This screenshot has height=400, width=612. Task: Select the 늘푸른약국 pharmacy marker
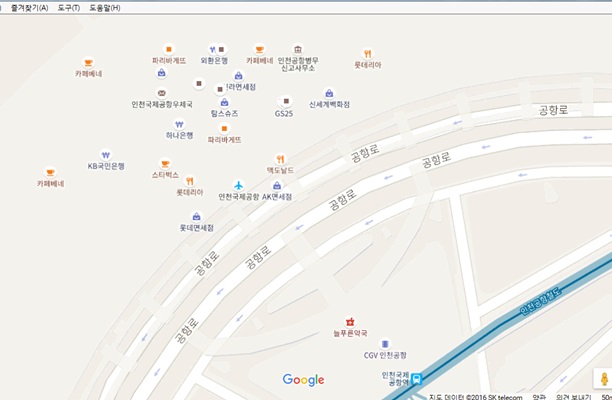point(350,320)
